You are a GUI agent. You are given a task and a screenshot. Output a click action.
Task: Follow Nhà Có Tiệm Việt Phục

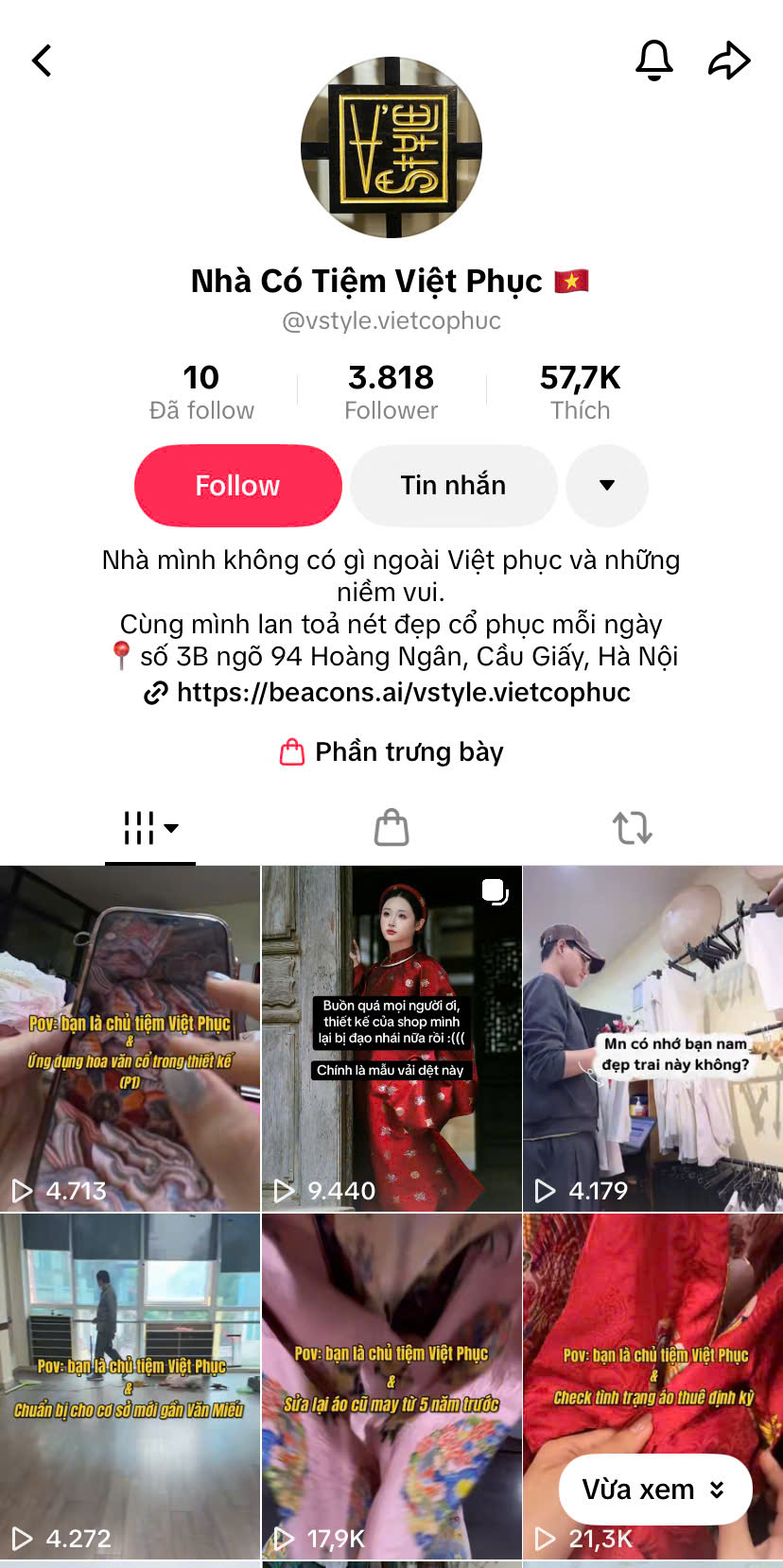point(238,485)
